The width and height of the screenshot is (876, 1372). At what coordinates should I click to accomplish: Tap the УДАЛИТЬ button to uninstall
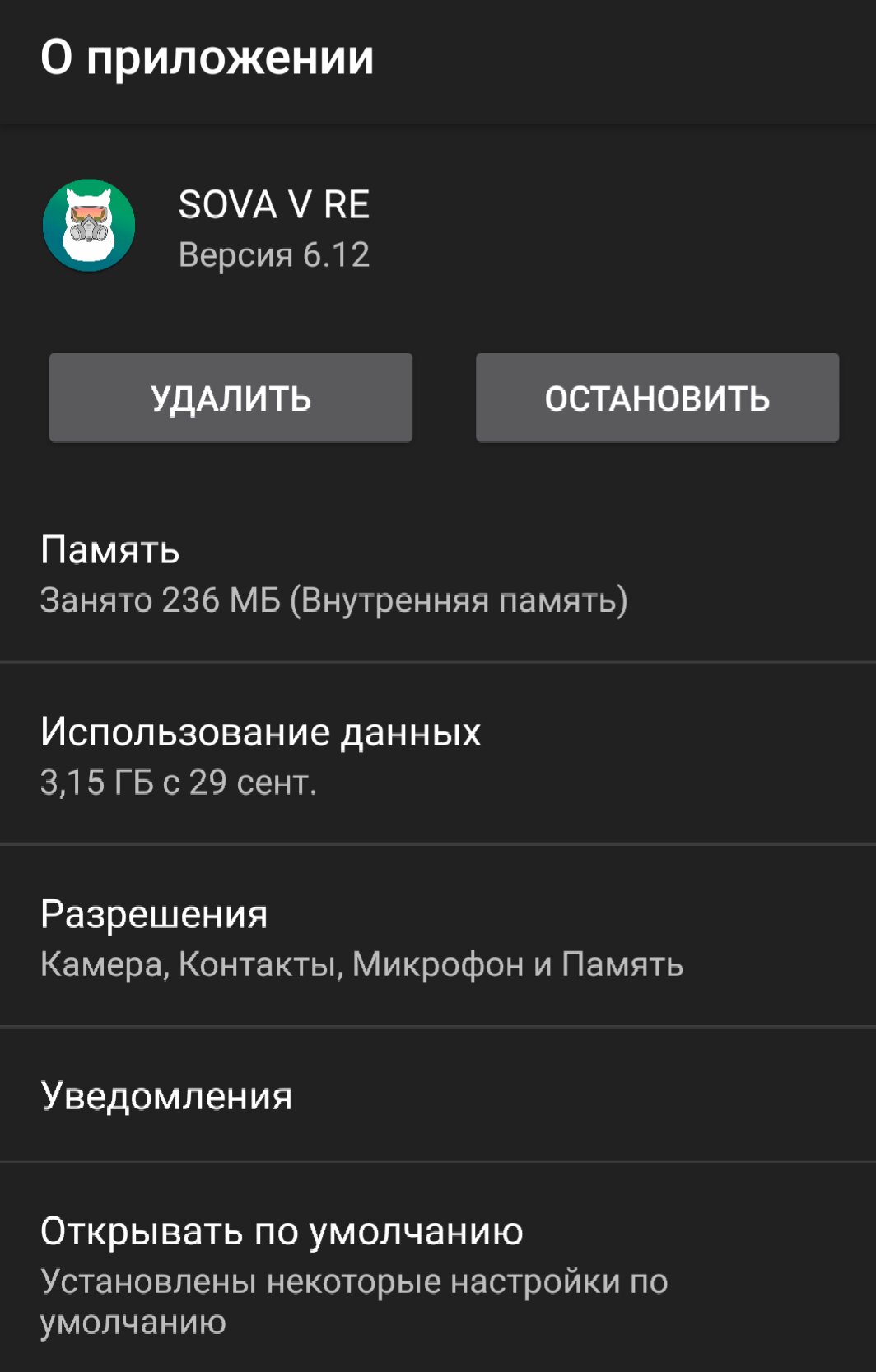tap(231, 399)
